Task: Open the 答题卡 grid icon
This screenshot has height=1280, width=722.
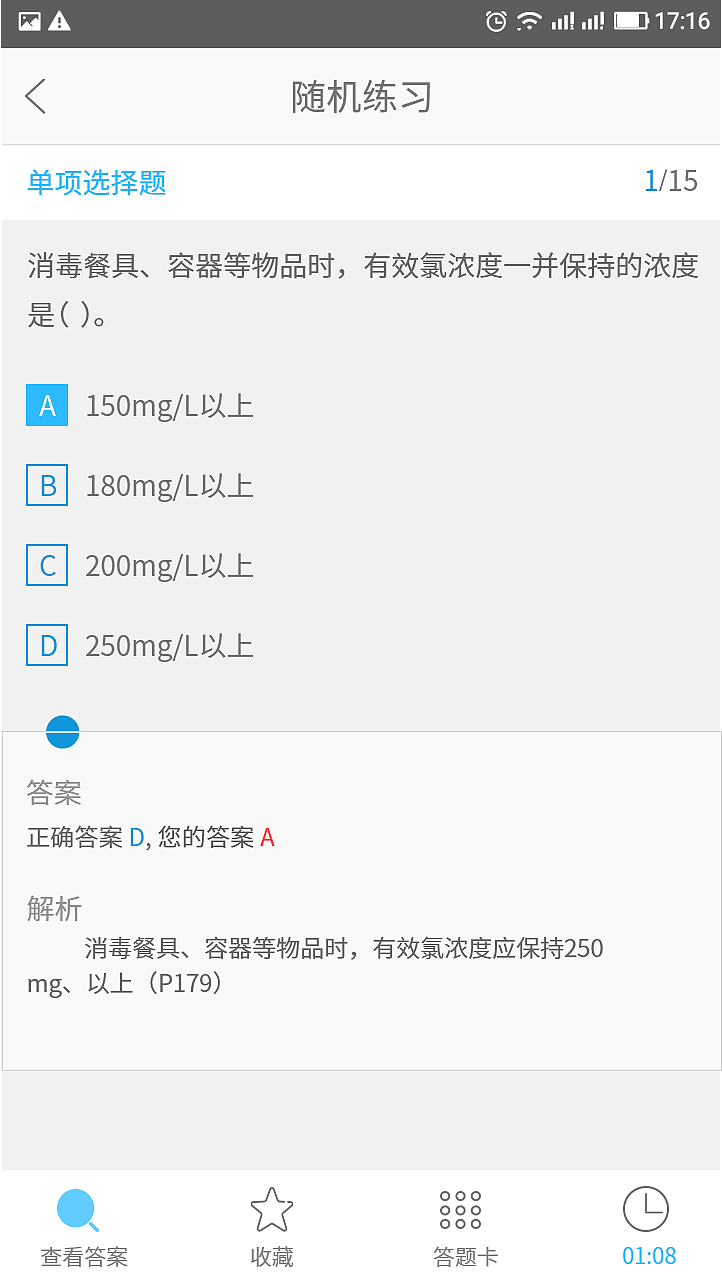Action: point(458,1210)
